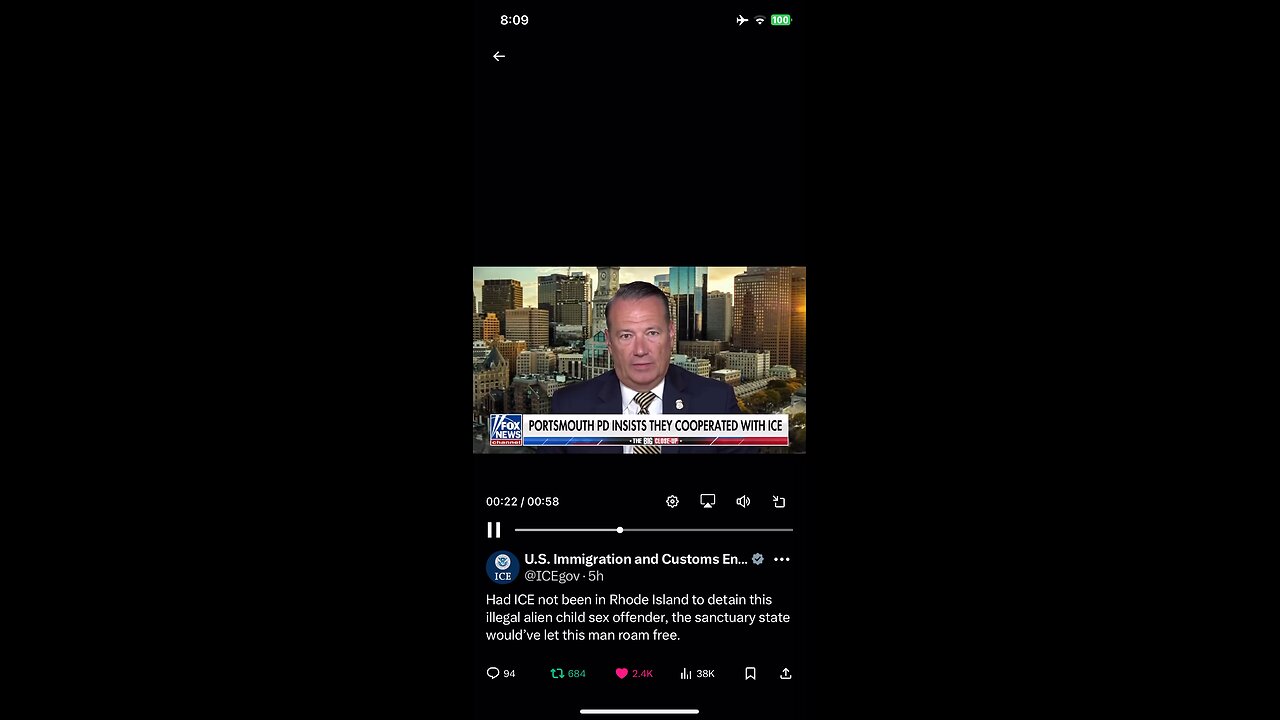Viewport: 1280px width, 720px height.
Task: Tap the AirPlay cast icon
Action: pyautogui.click(x=708, y=501)
